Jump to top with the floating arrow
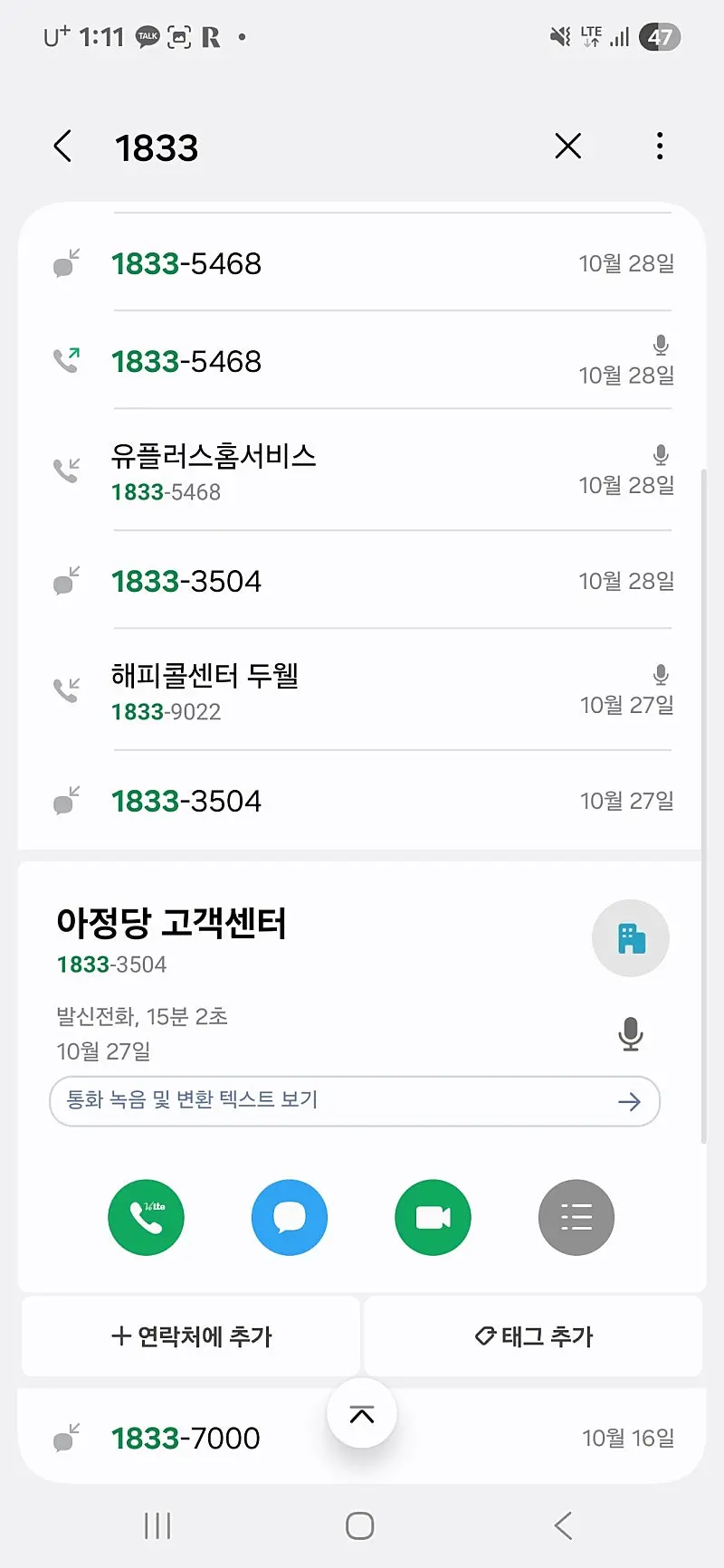 coord(362,1414)
